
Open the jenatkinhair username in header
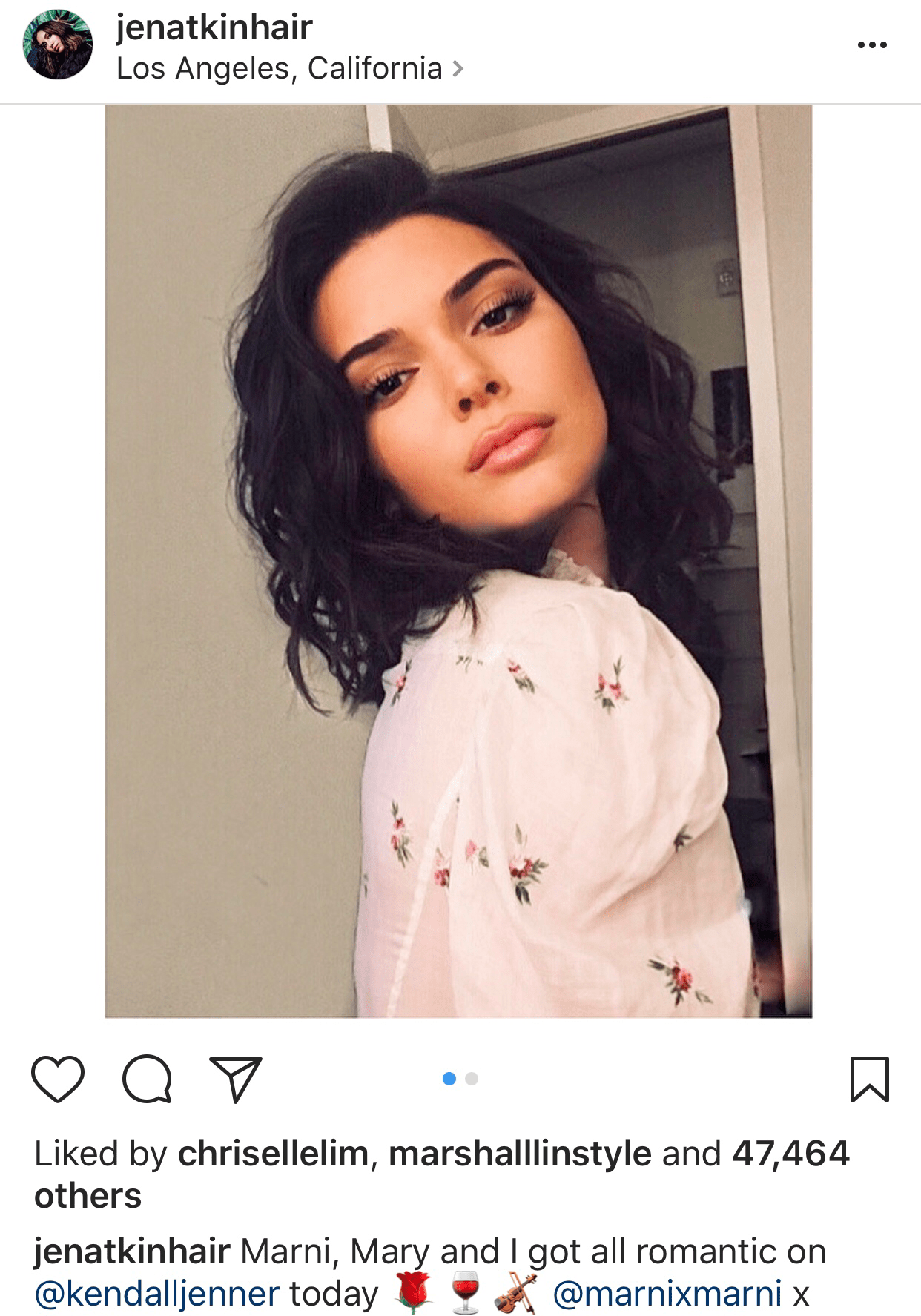point(214,27)
